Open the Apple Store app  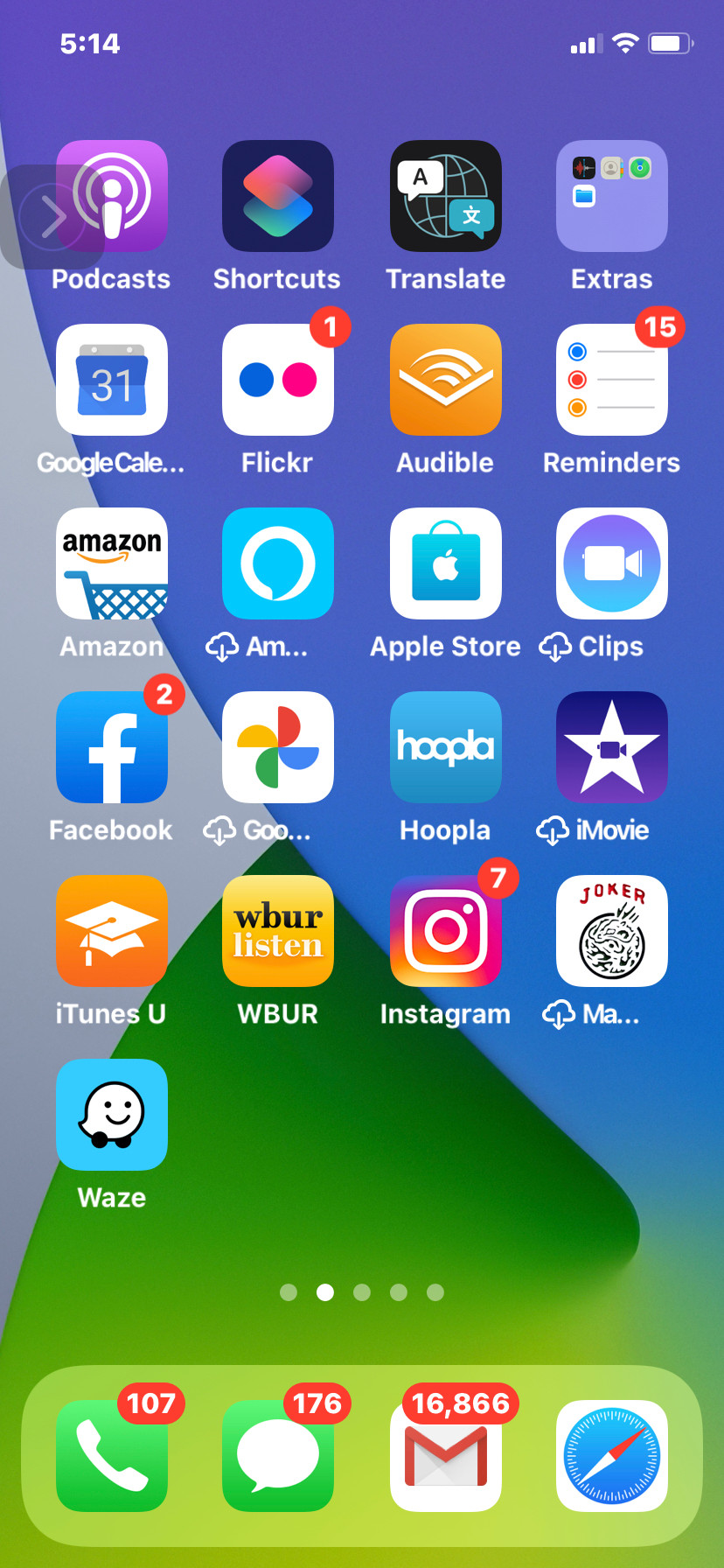[x=446, y=563]
